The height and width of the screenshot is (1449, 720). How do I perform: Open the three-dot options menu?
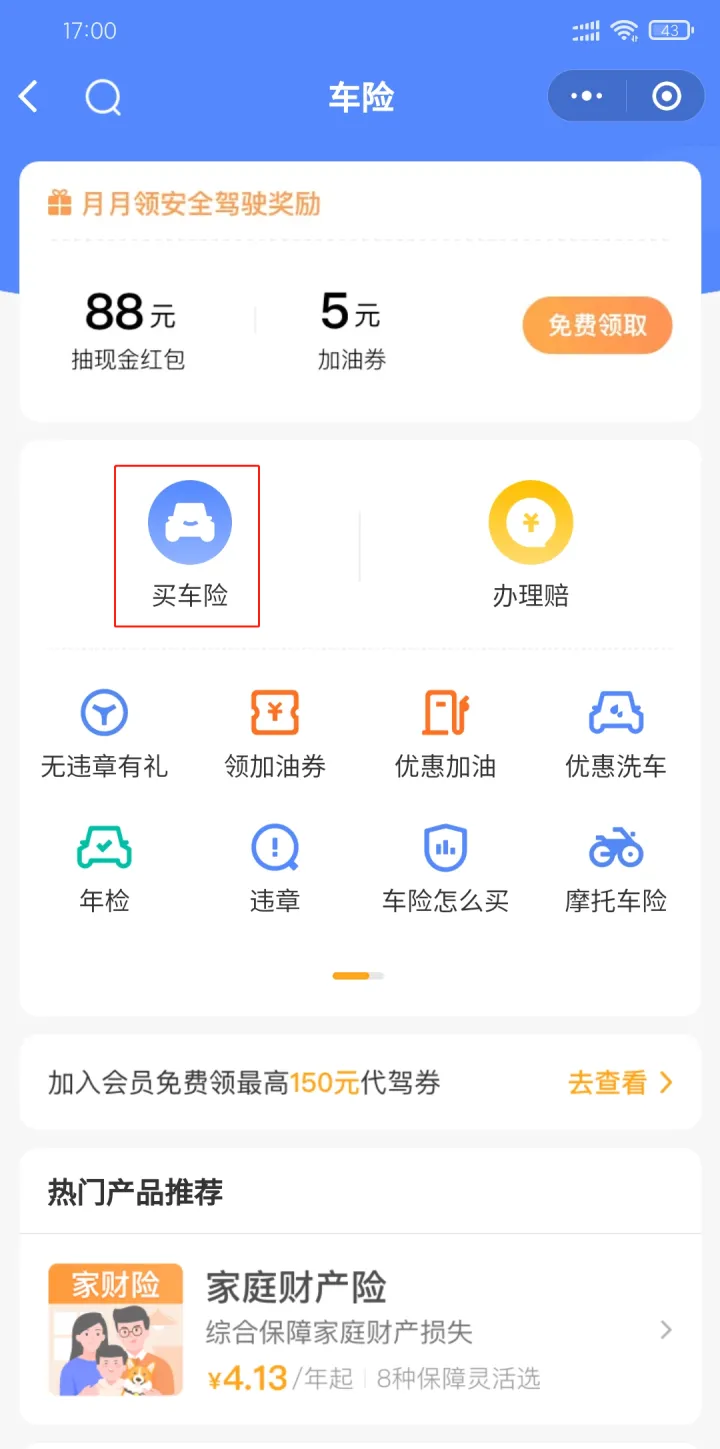(586, 96)
